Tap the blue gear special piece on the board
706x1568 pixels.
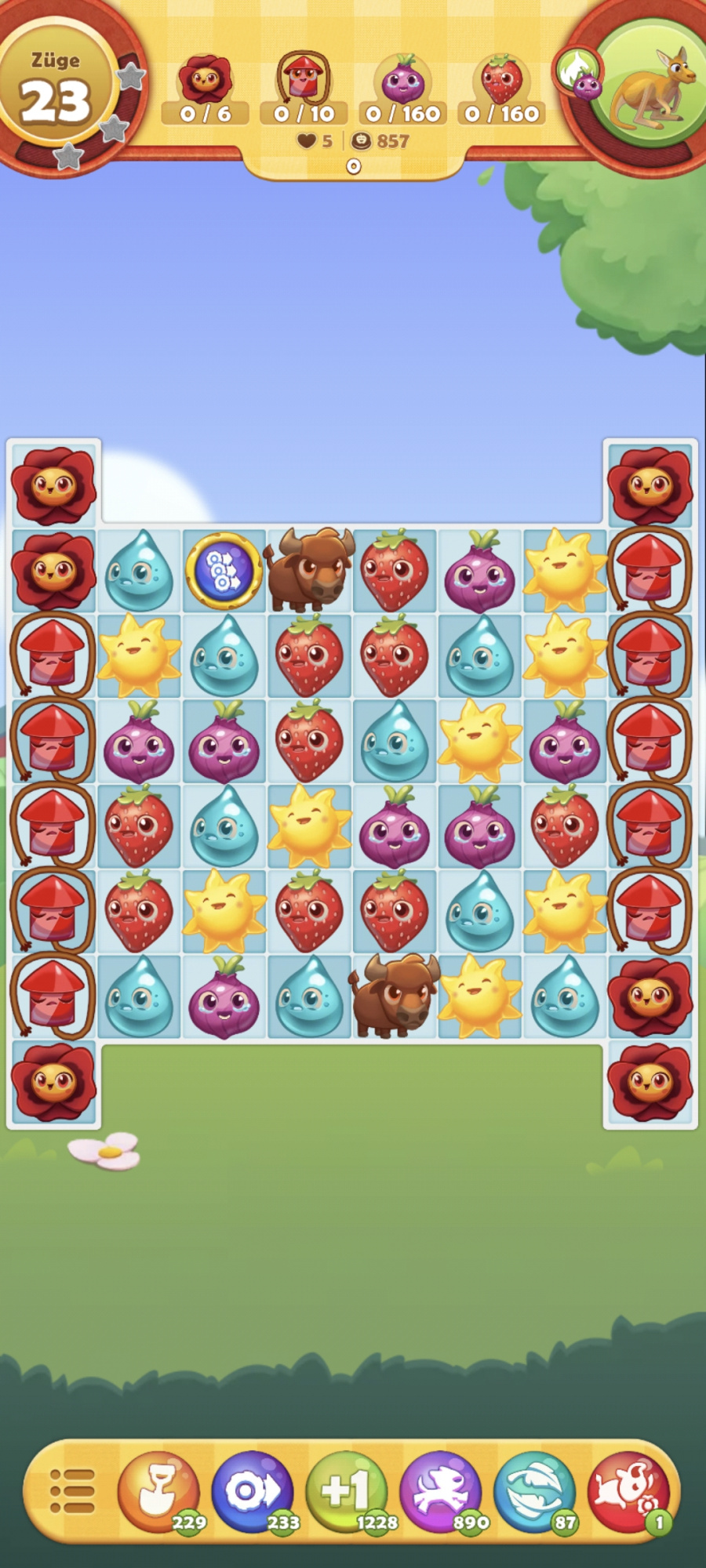[224, 569]
